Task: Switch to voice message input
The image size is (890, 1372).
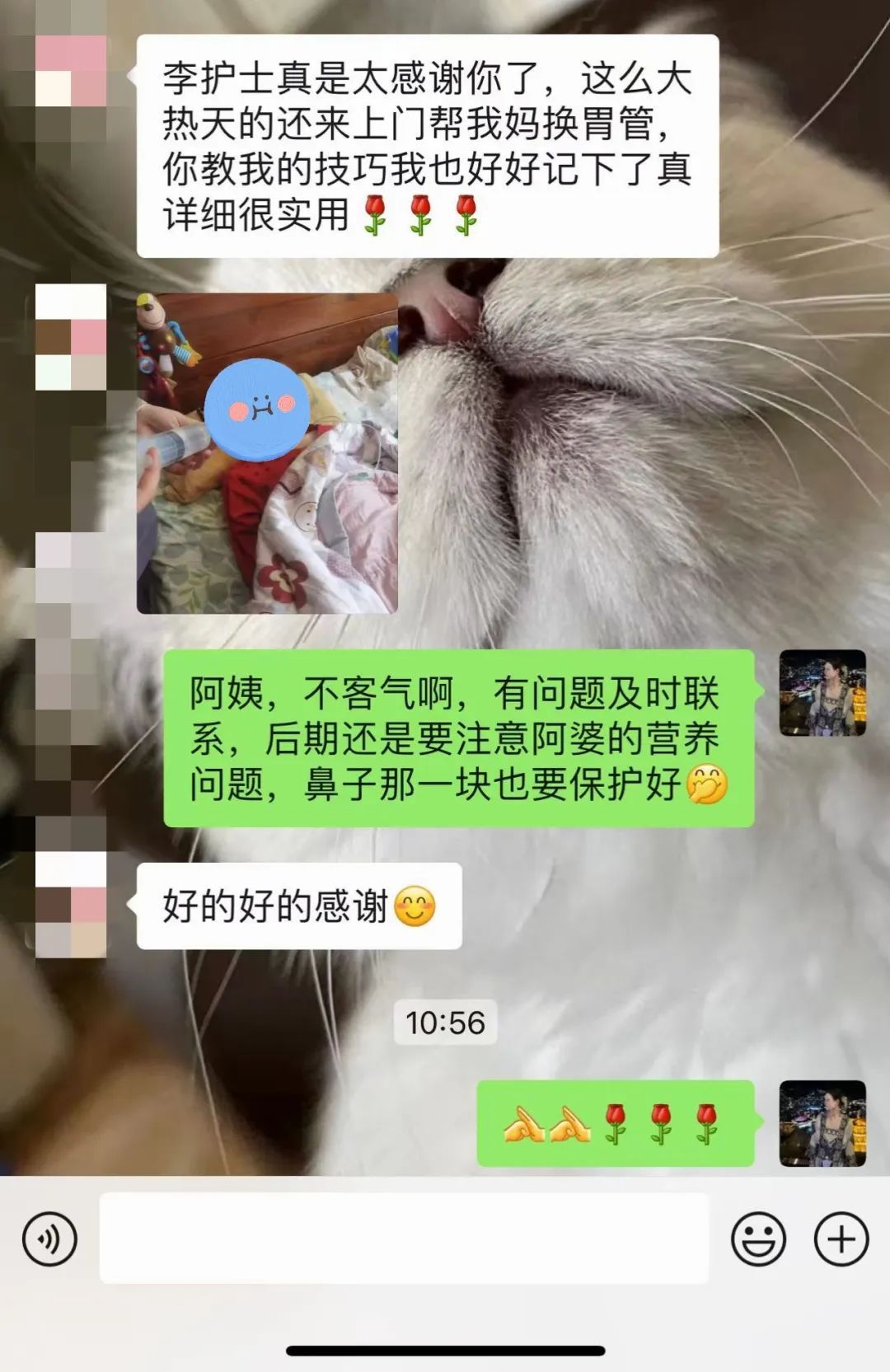Action: point(49,1239)
